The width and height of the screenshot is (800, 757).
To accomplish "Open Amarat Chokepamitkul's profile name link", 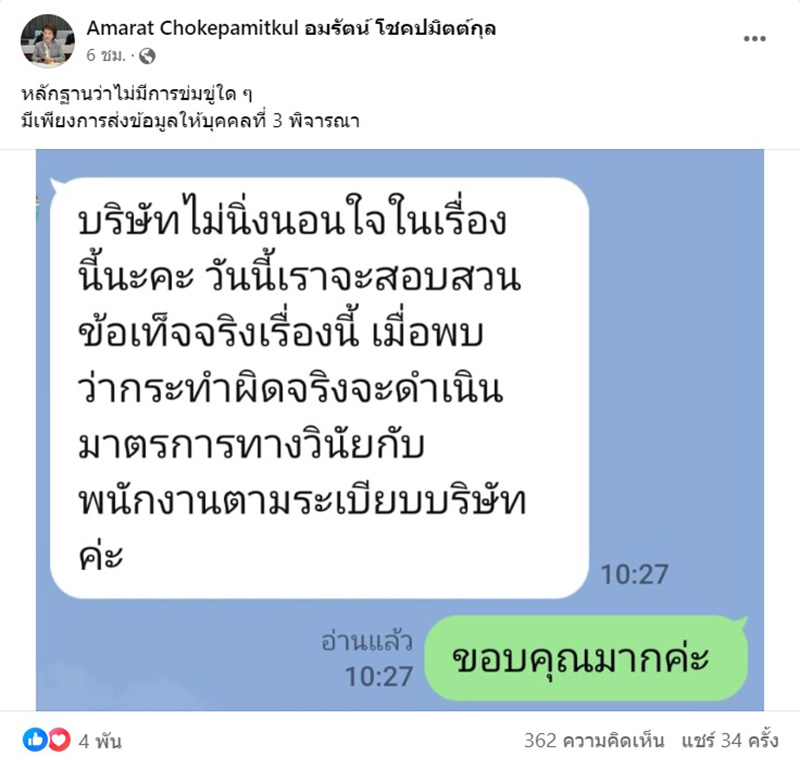I will coord(292,29).
